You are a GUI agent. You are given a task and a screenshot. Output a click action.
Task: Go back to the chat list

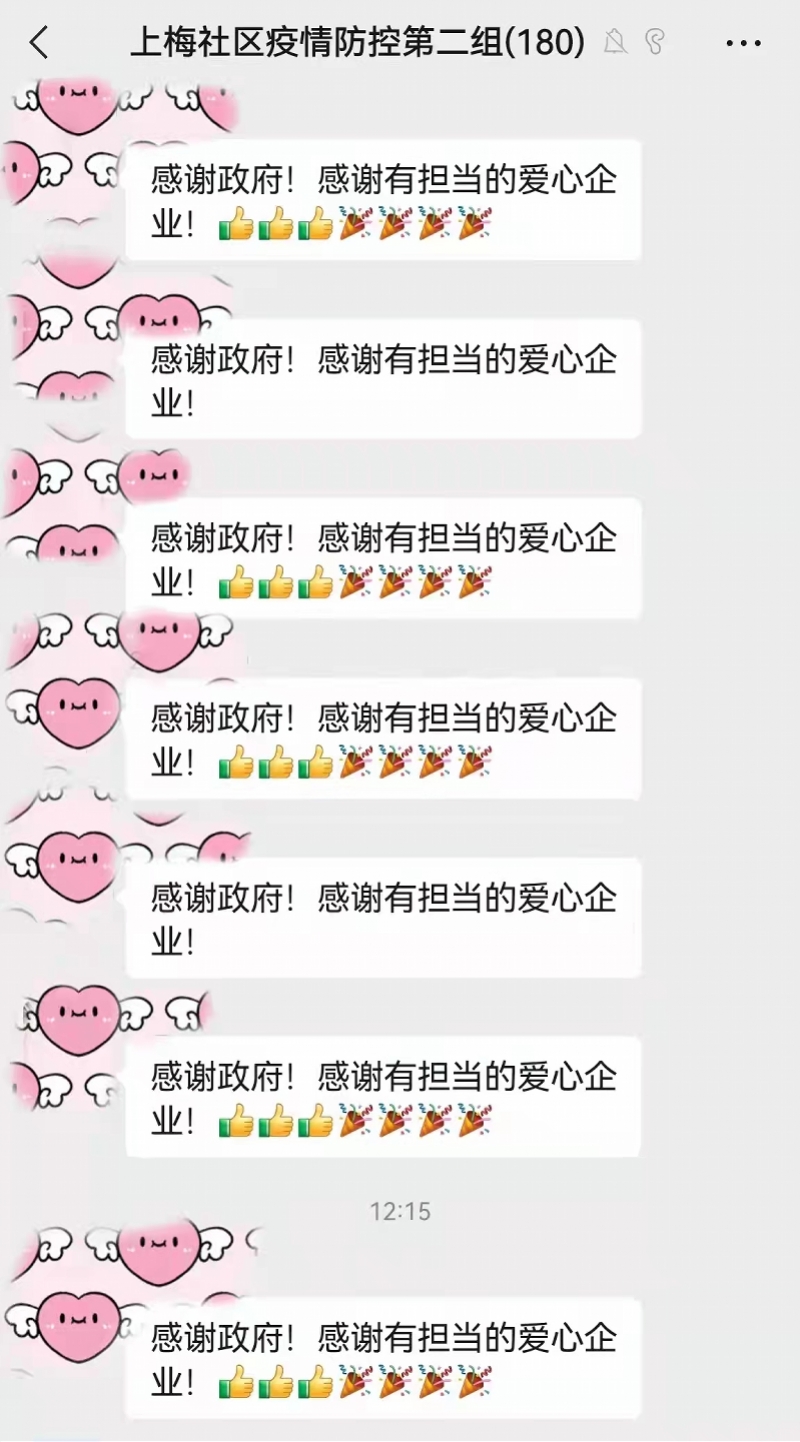tap(39, 42)
